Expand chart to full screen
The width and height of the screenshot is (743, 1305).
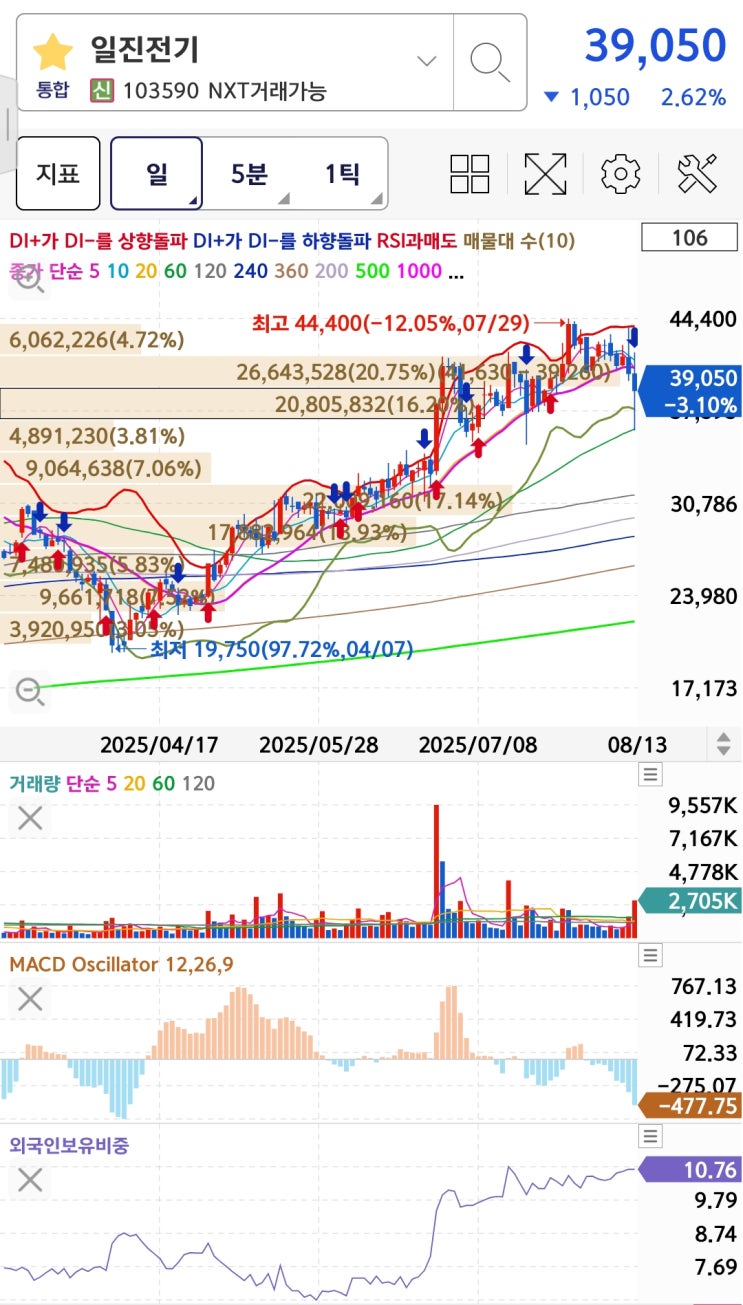coord(545,174)
